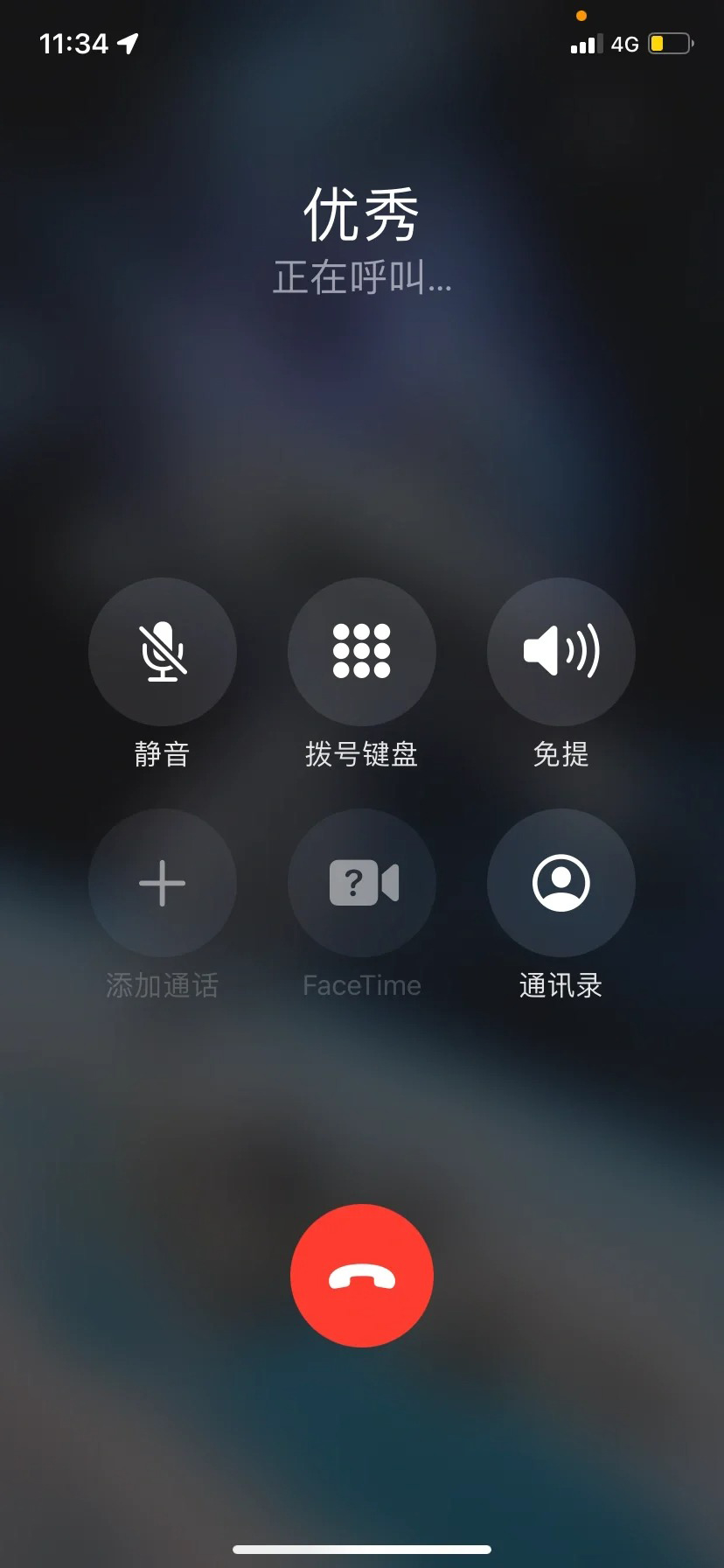The image size is (724, 1568).
Task: Open contacts (通讯录)
Action: pyautogui.click(x=561, y=883)
